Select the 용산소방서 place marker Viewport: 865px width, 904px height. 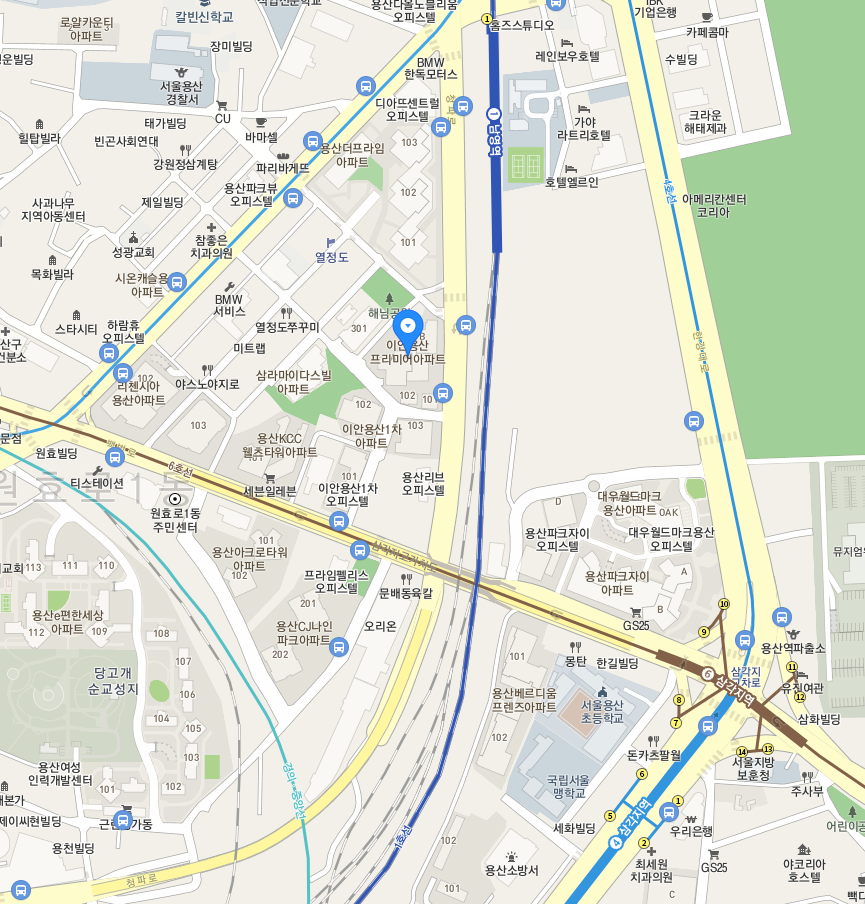pos(512,856)
